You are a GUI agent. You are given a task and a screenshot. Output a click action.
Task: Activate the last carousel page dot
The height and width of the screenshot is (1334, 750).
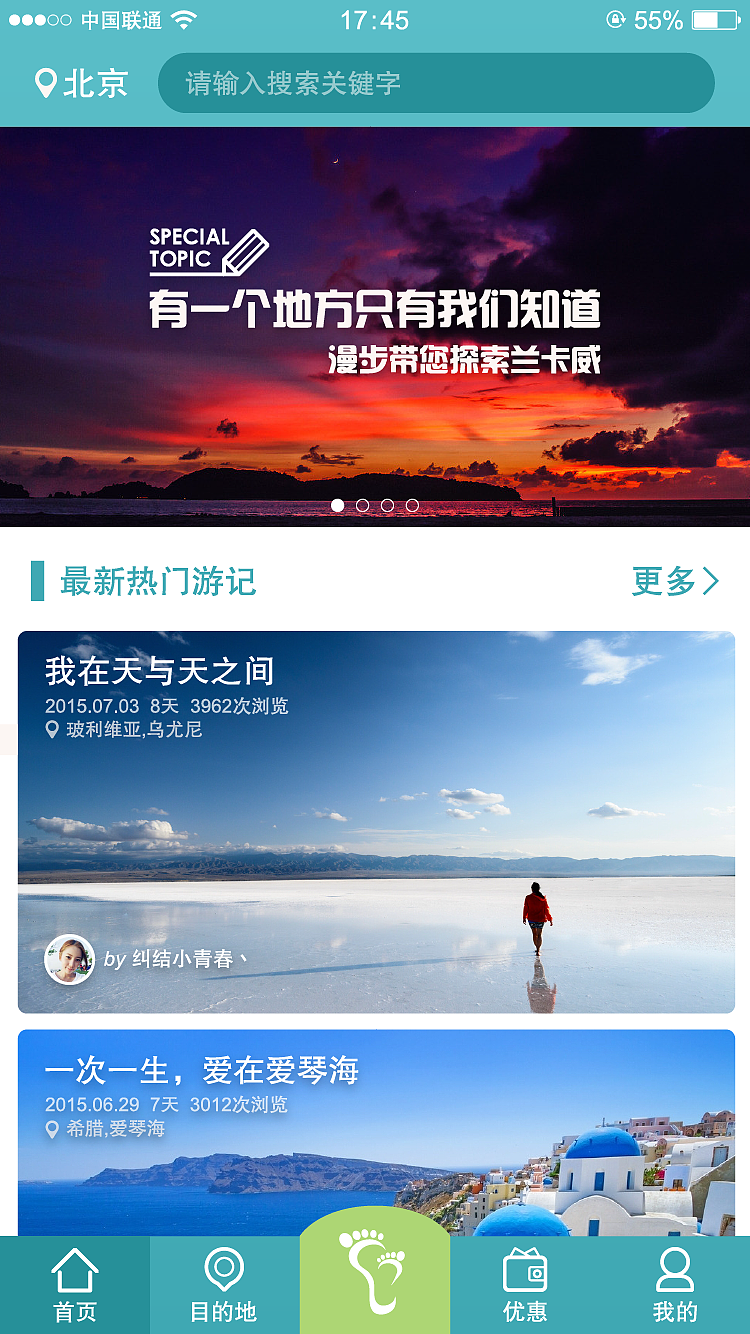[x=410, y=505]
